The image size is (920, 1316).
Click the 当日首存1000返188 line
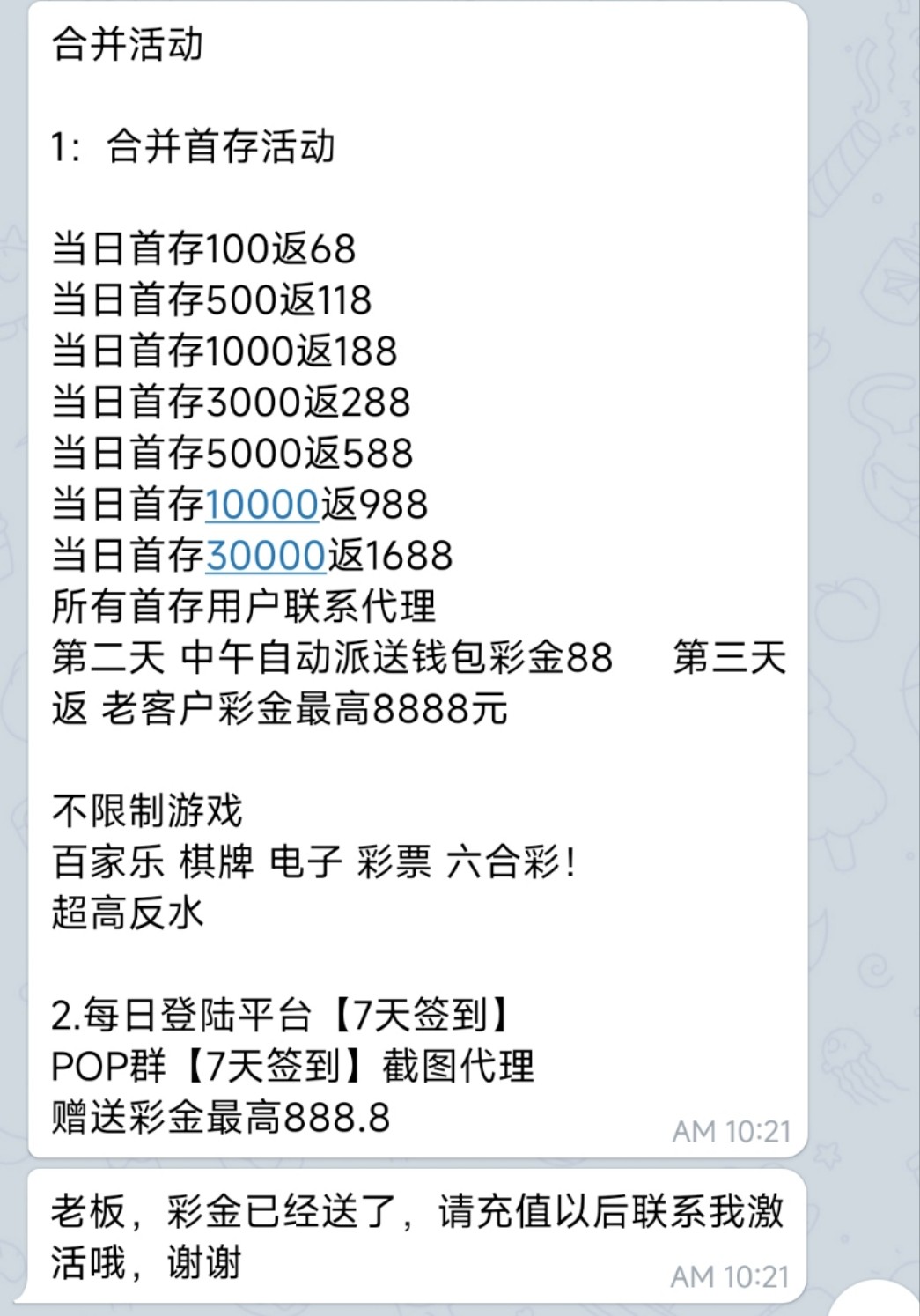pos(224,352)
